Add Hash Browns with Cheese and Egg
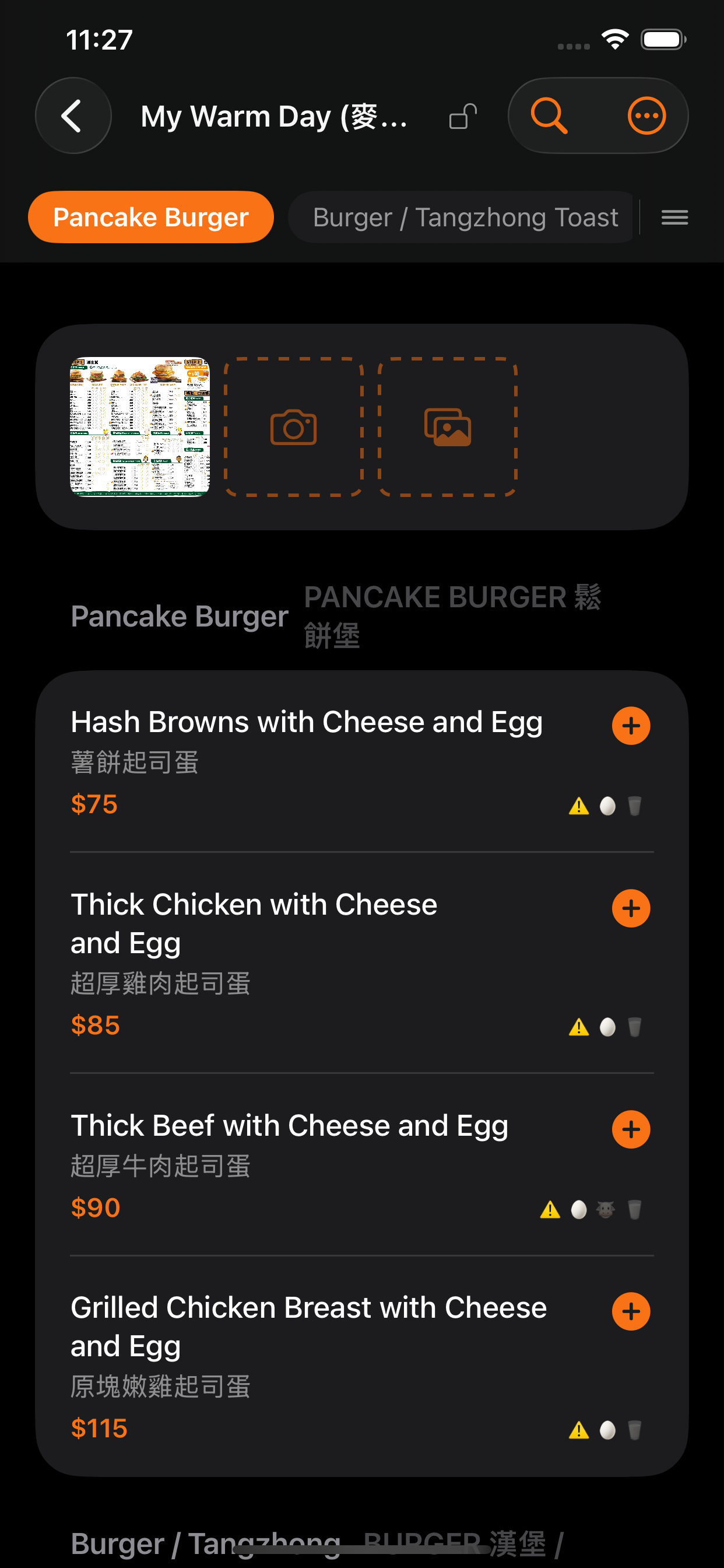Image resolution: width=724 pixels, height=1568 pixels. 631,726
